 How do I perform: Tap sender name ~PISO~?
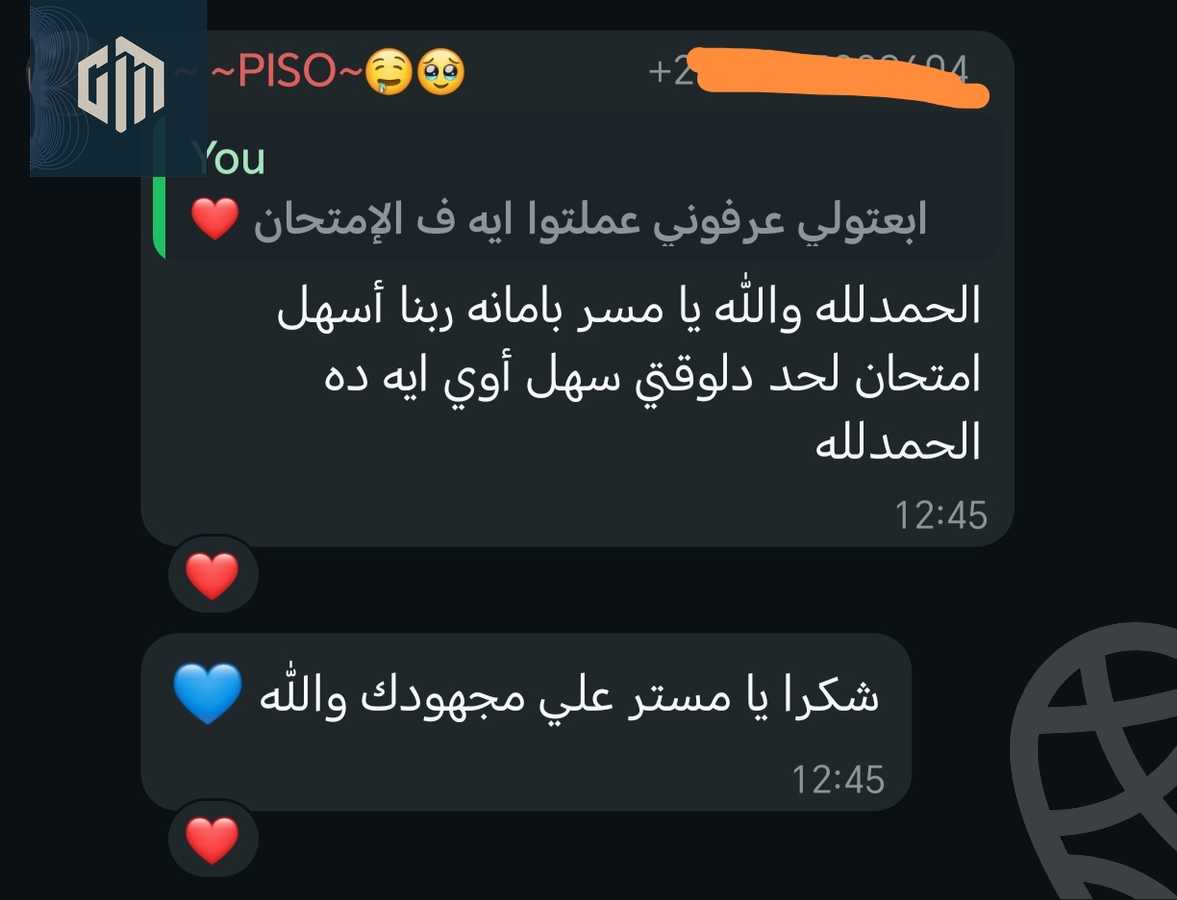tap(290, 73)
